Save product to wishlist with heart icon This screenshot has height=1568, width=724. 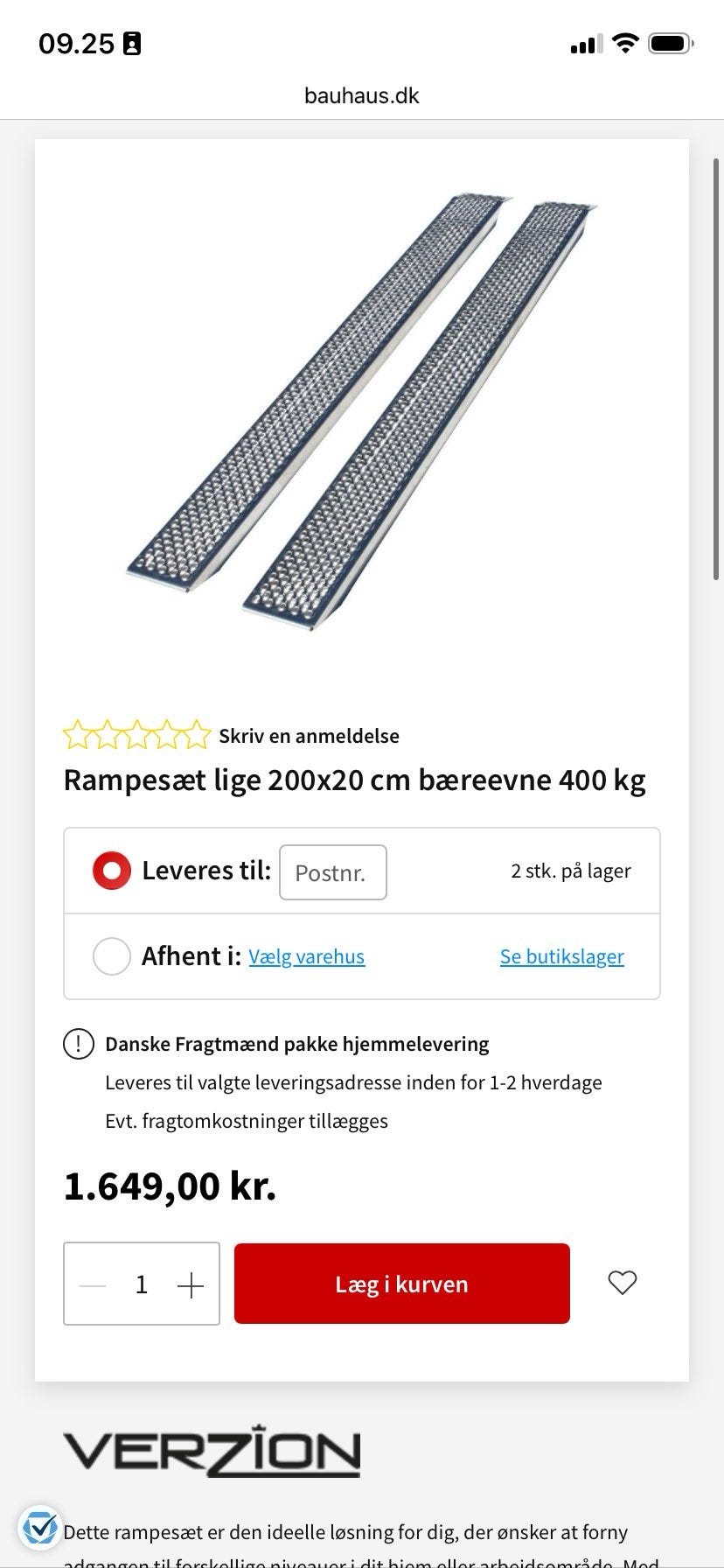click(x=623, y=1283)
